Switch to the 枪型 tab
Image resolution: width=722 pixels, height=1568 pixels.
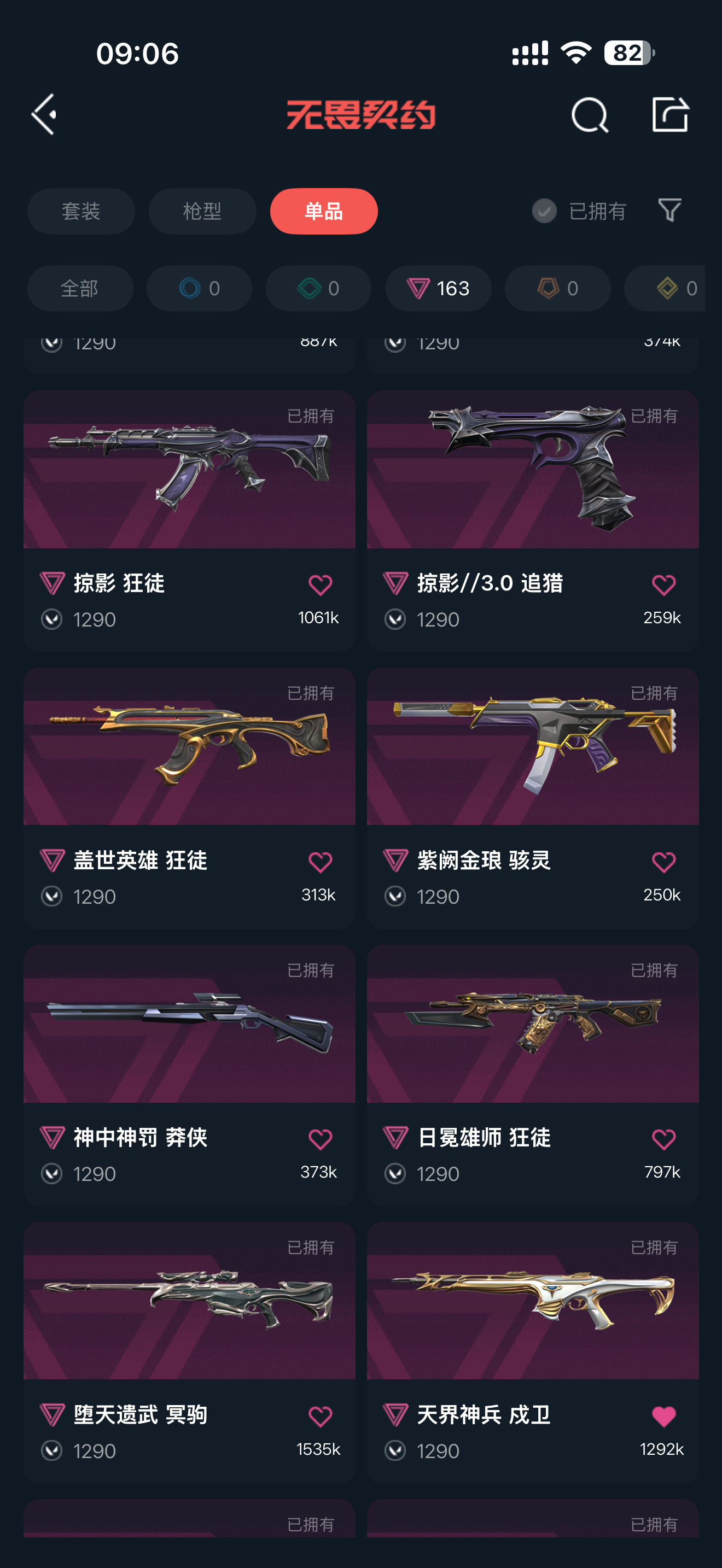[202, 211]
